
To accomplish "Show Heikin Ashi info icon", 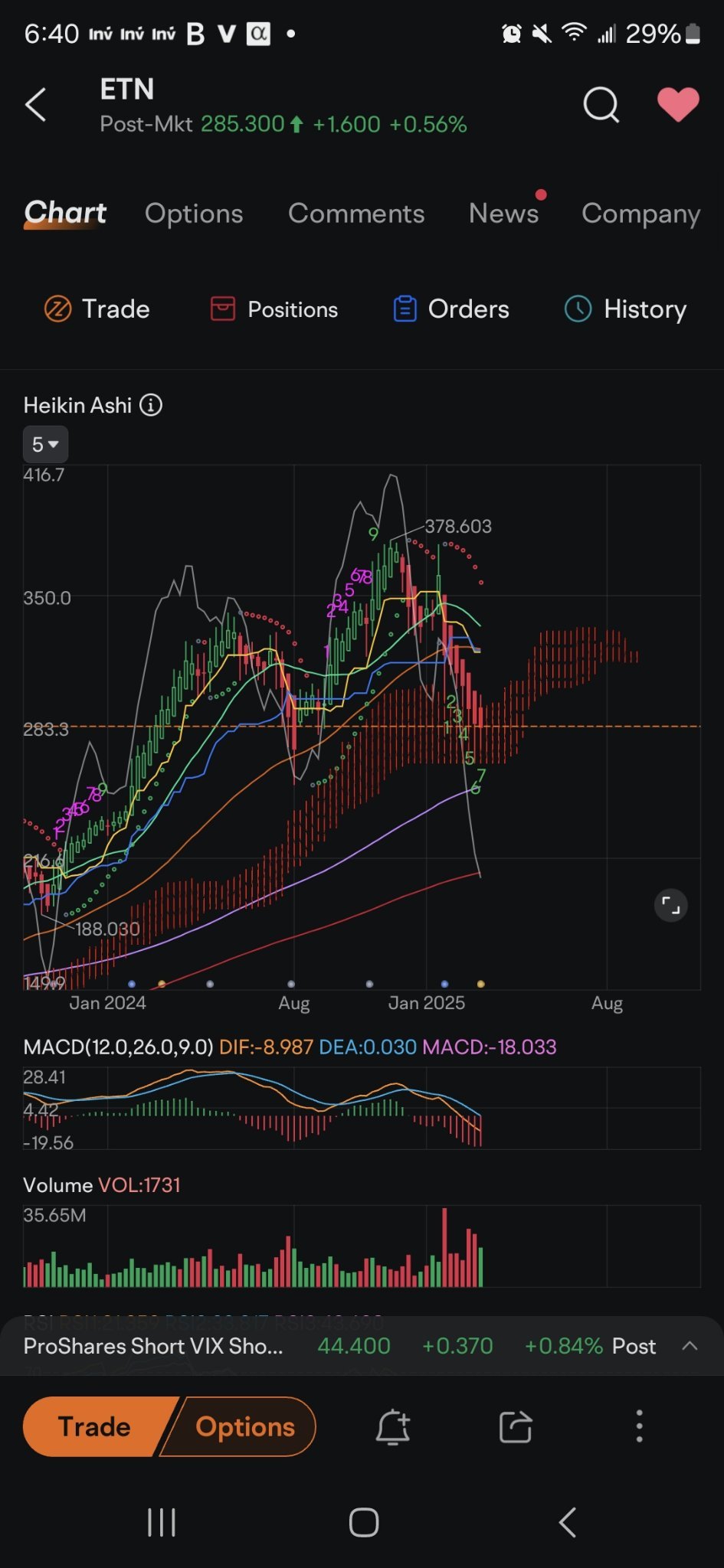I will (x=151, y=405).
